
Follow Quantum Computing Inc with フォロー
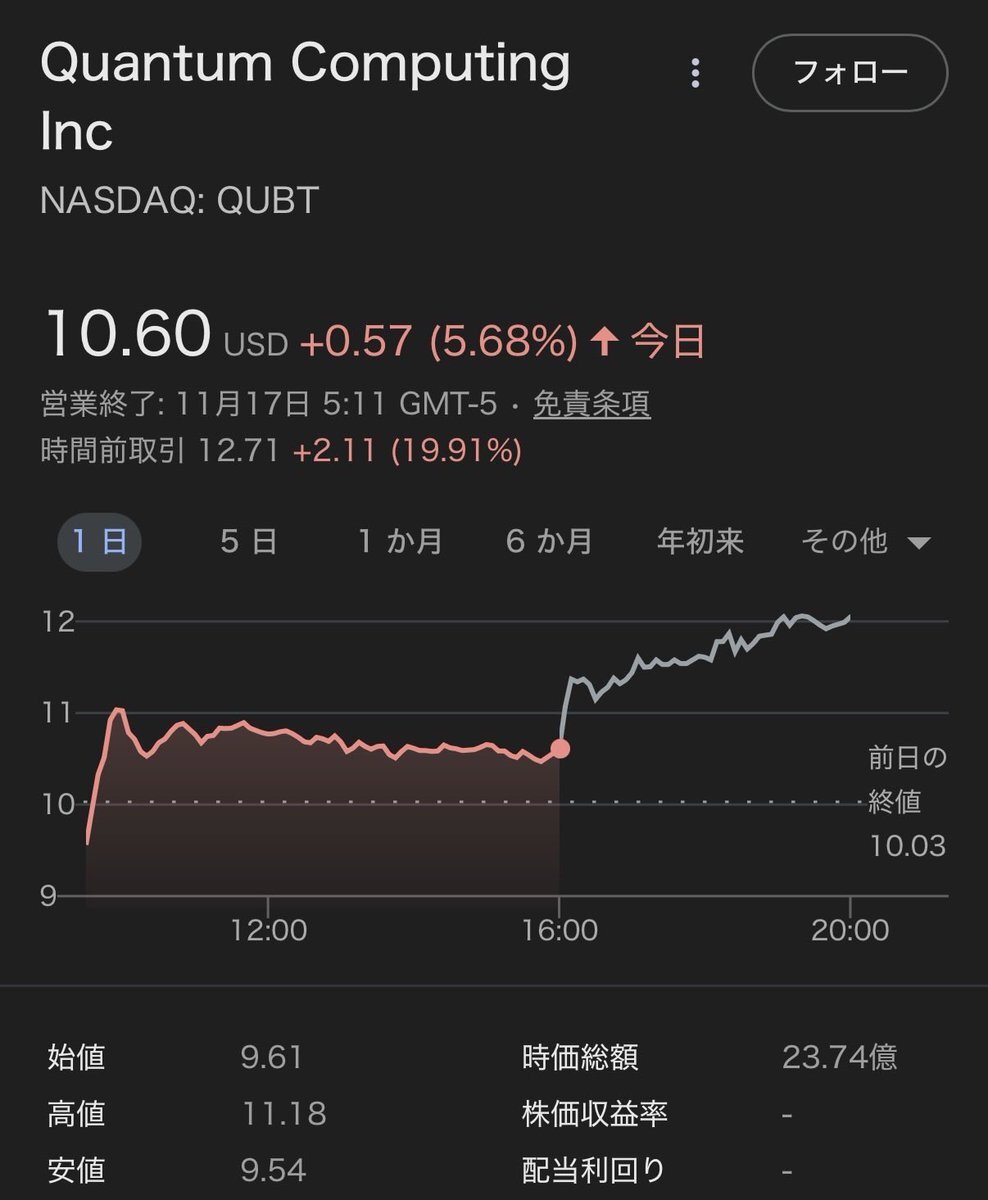click(x=850, y=73)
